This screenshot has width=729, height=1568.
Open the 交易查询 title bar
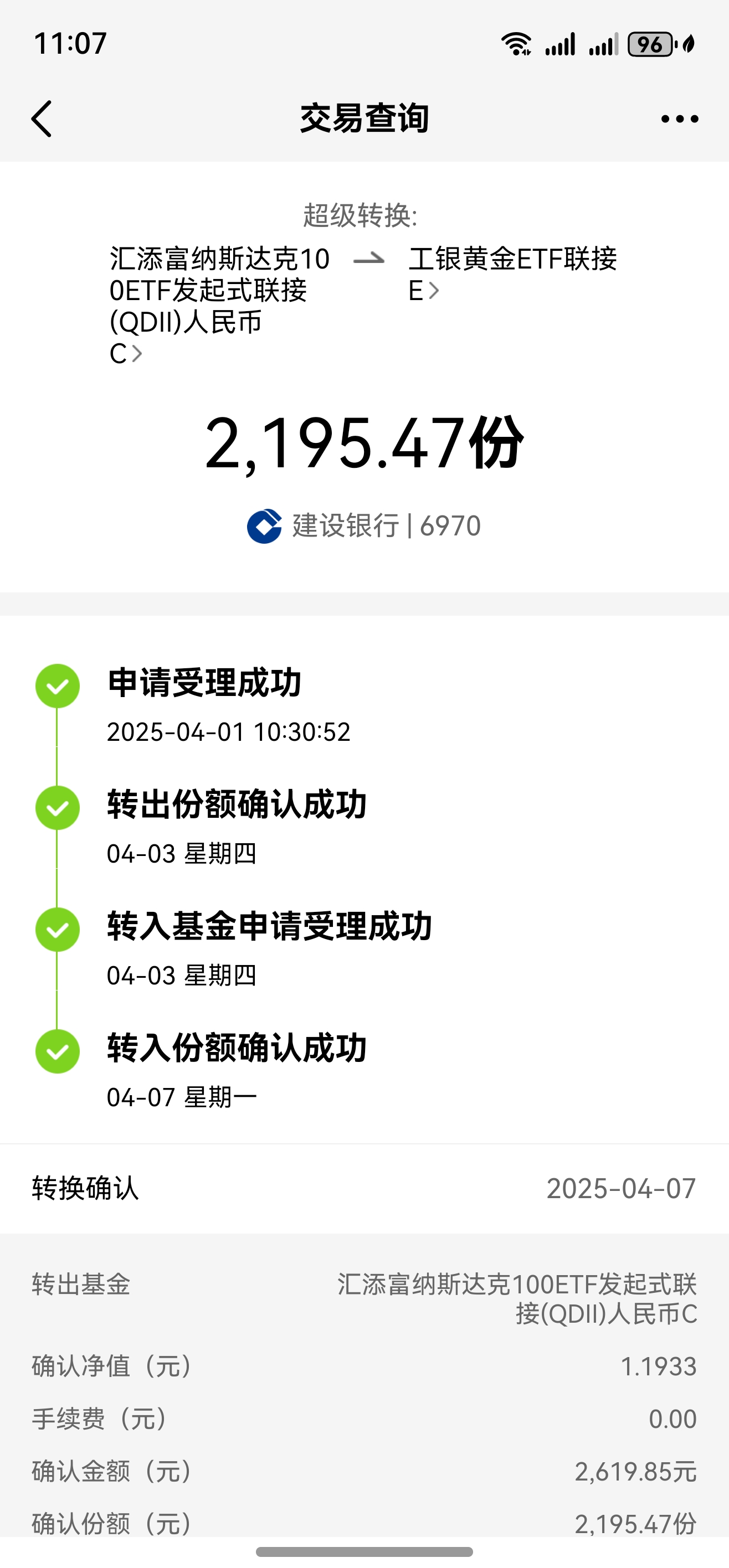tap(363, 119)
